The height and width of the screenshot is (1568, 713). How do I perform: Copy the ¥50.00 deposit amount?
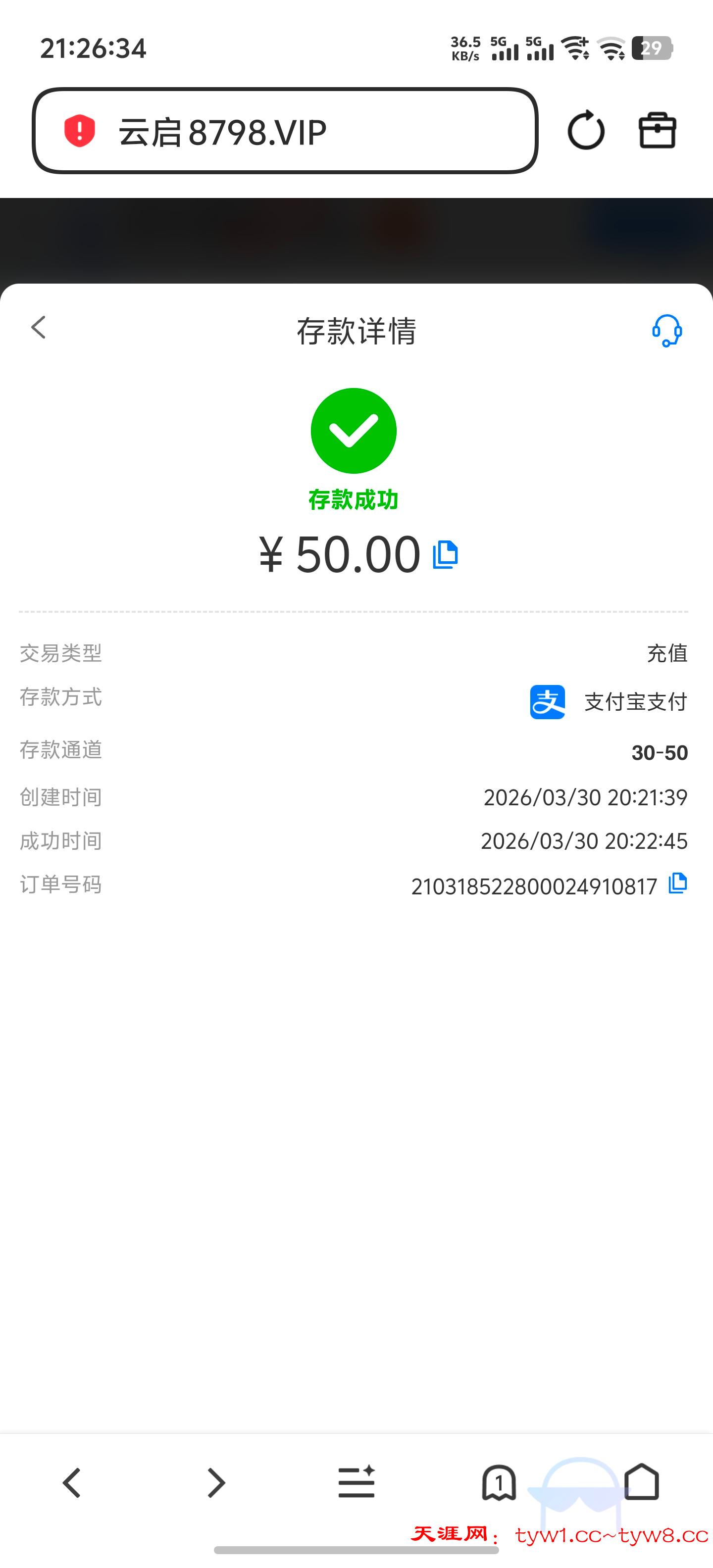445,554
